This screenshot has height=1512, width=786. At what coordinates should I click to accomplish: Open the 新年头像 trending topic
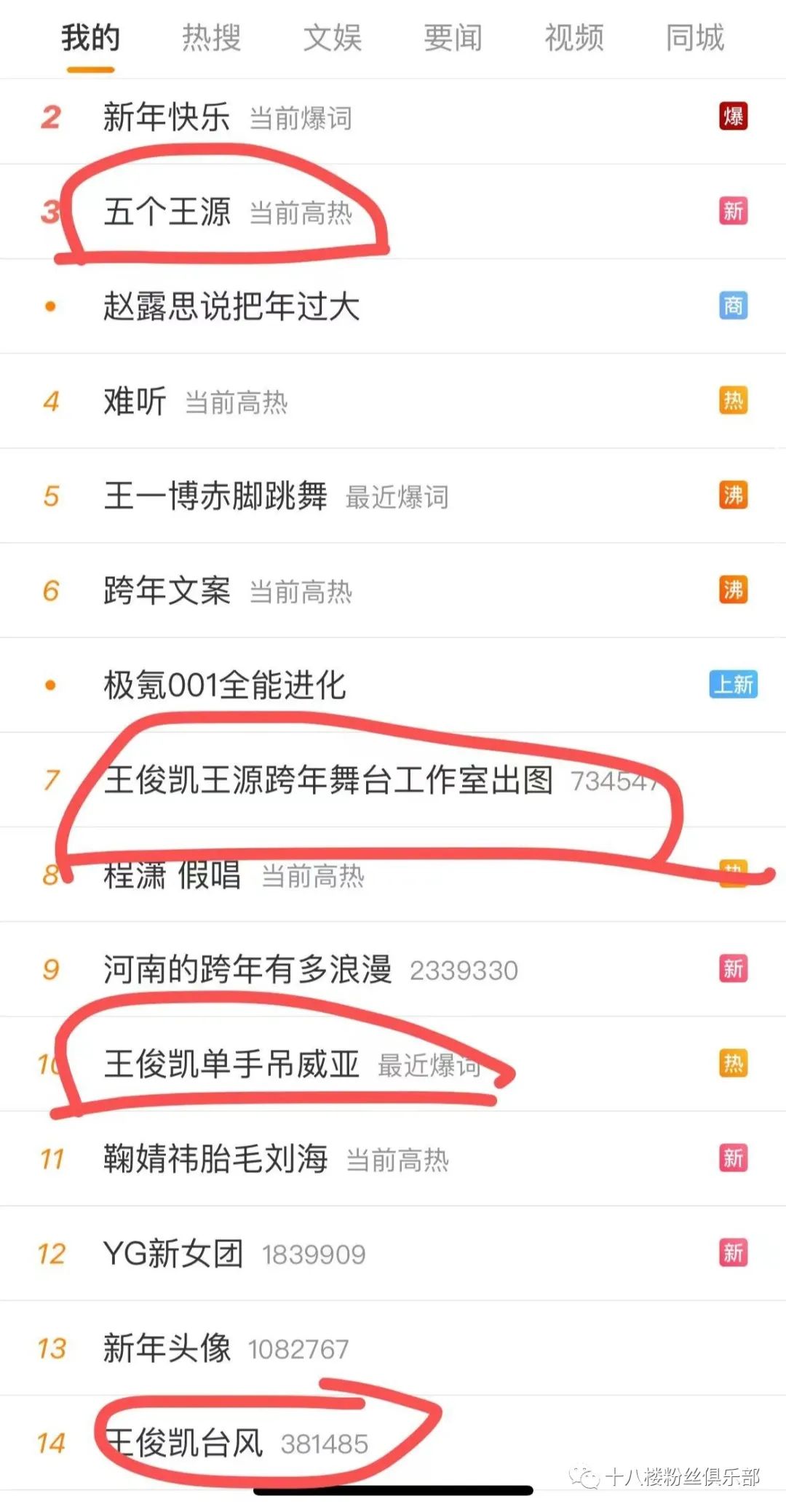[393, 1348]
